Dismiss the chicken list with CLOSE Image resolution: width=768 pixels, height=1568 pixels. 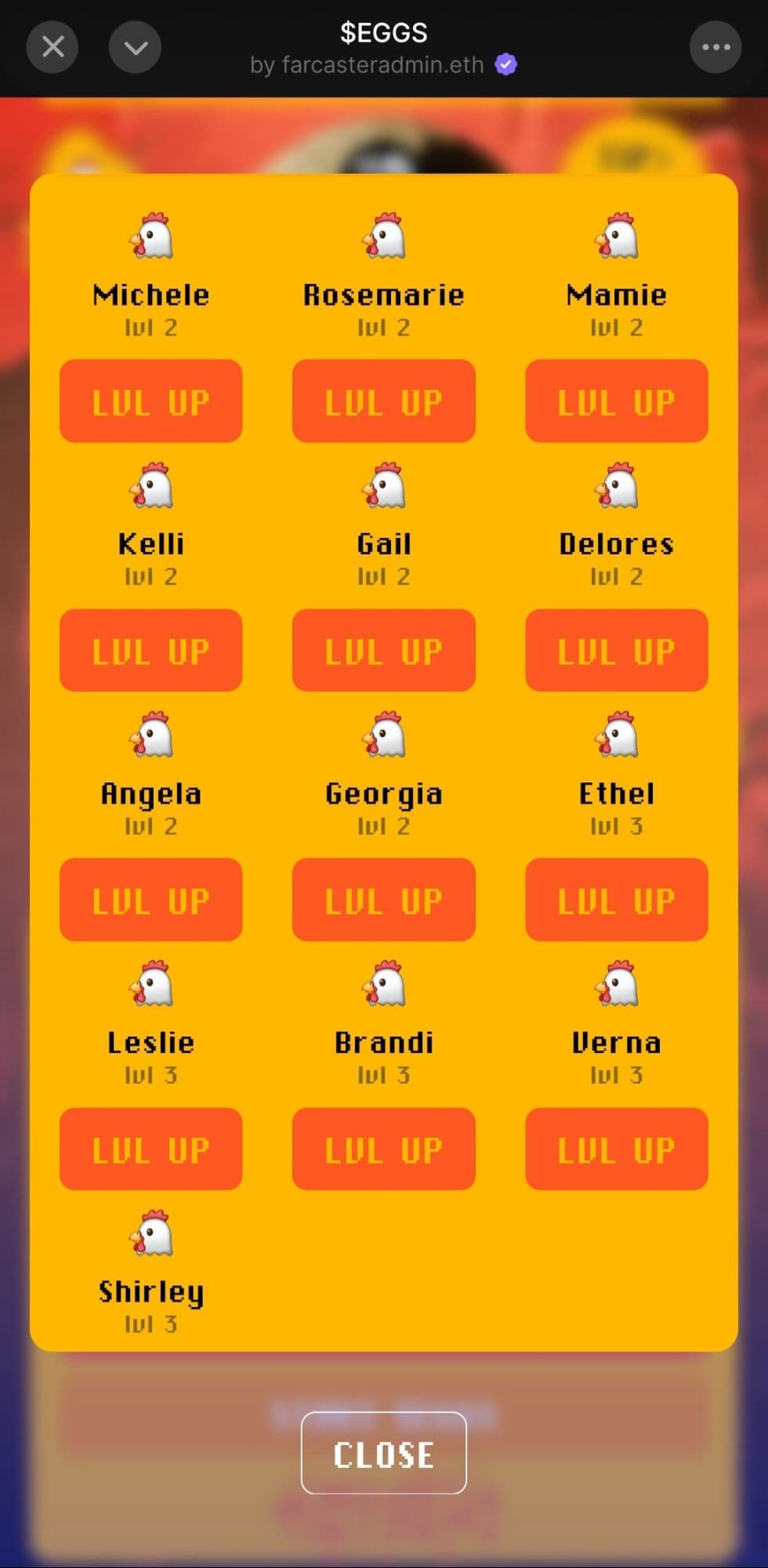(383, 1454)
